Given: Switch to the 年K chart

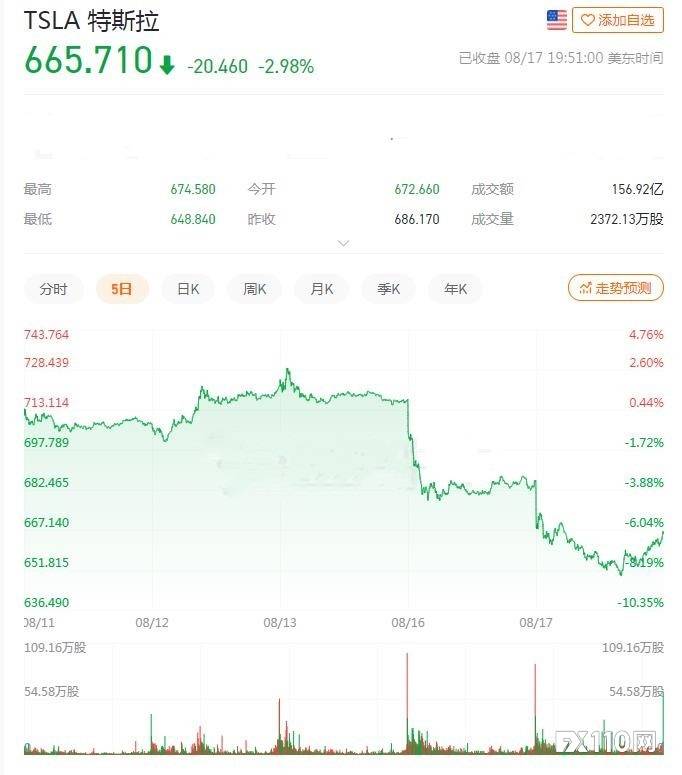Looking at the screenshot, I should coord(455,289).
